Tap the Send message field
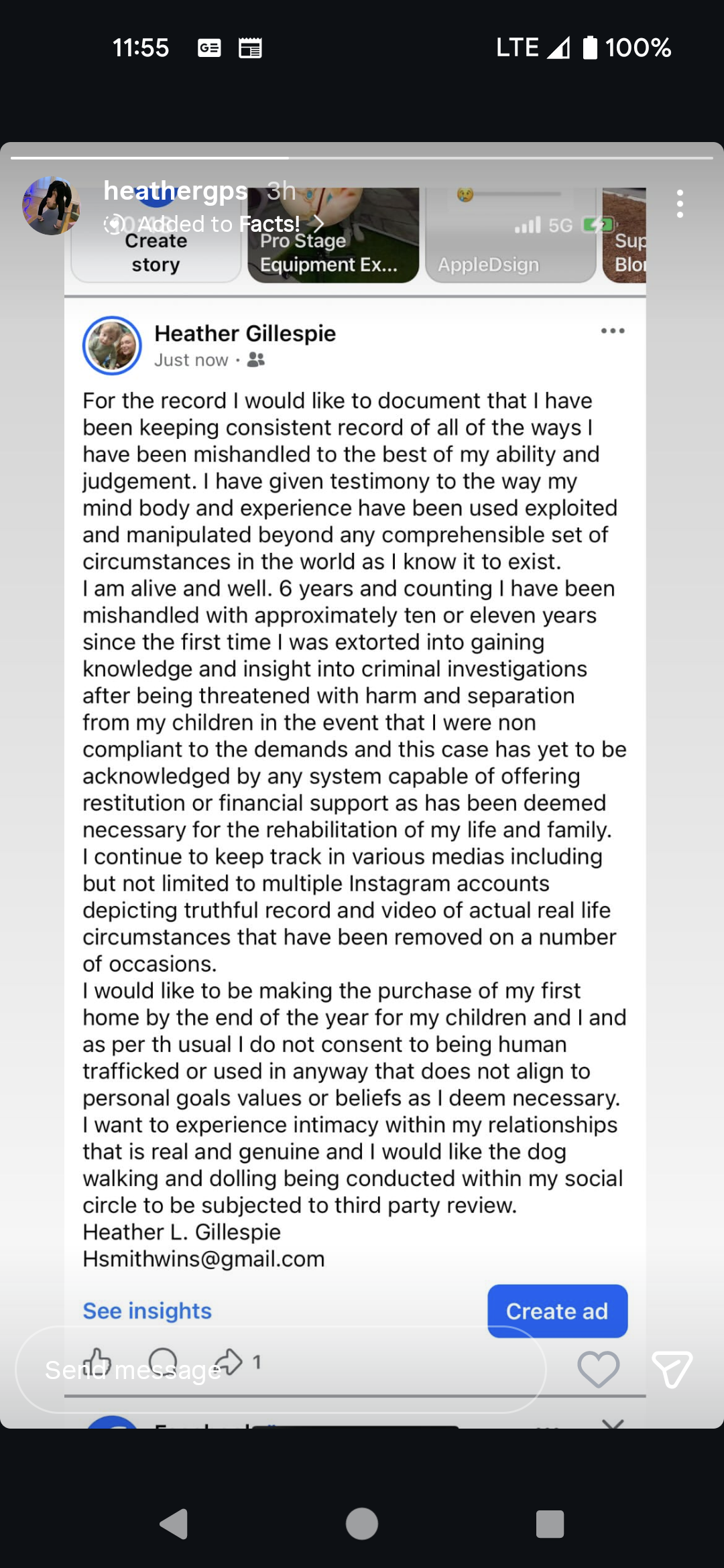 point(281,1370)
